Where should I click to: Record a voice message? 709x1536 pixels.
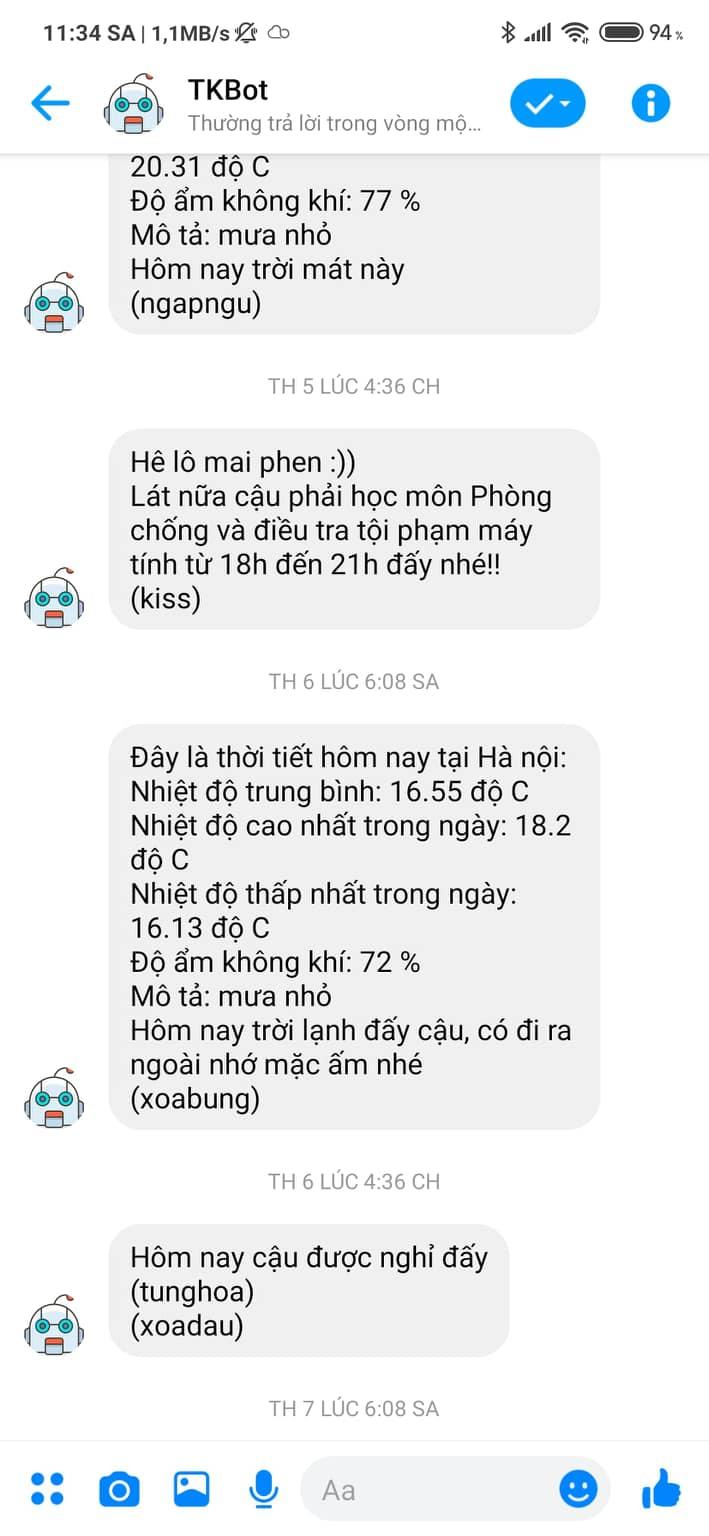tap(263, 1489)
